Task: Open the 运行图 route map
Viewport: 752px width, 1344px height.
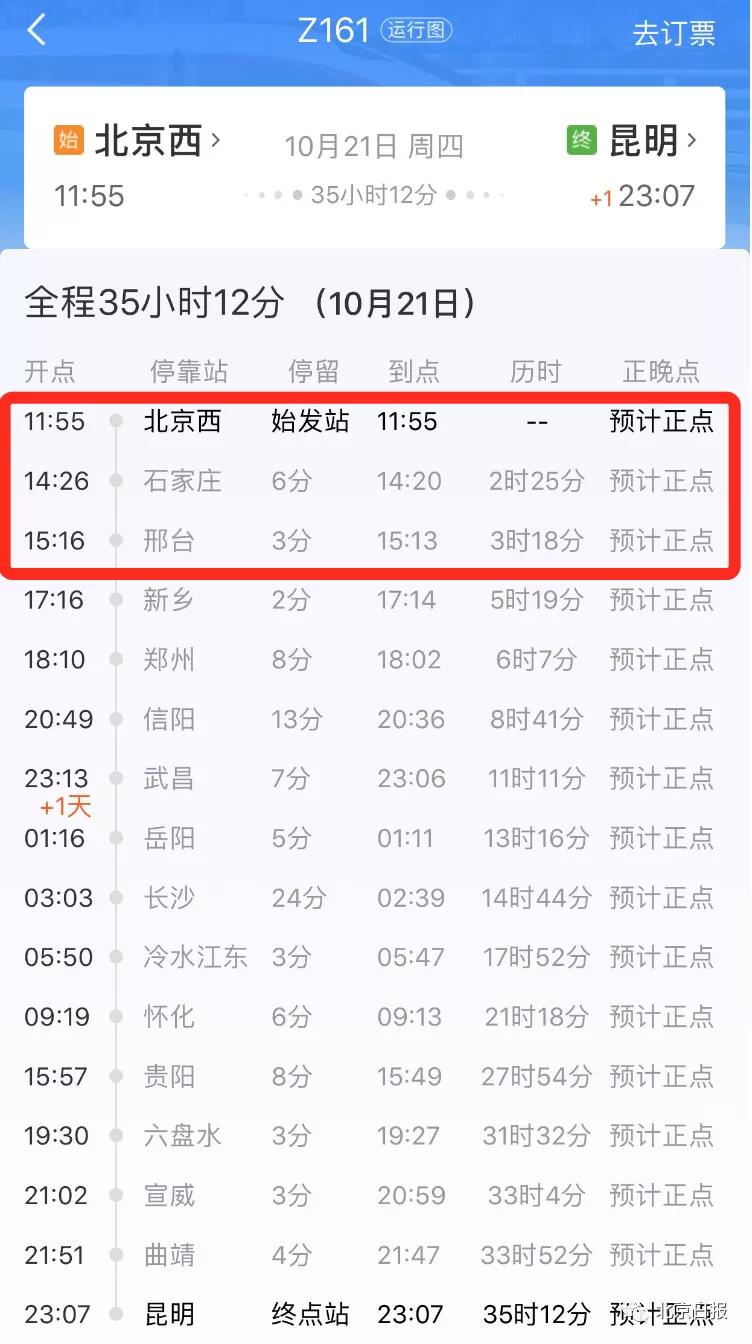Action: point(415,31)
